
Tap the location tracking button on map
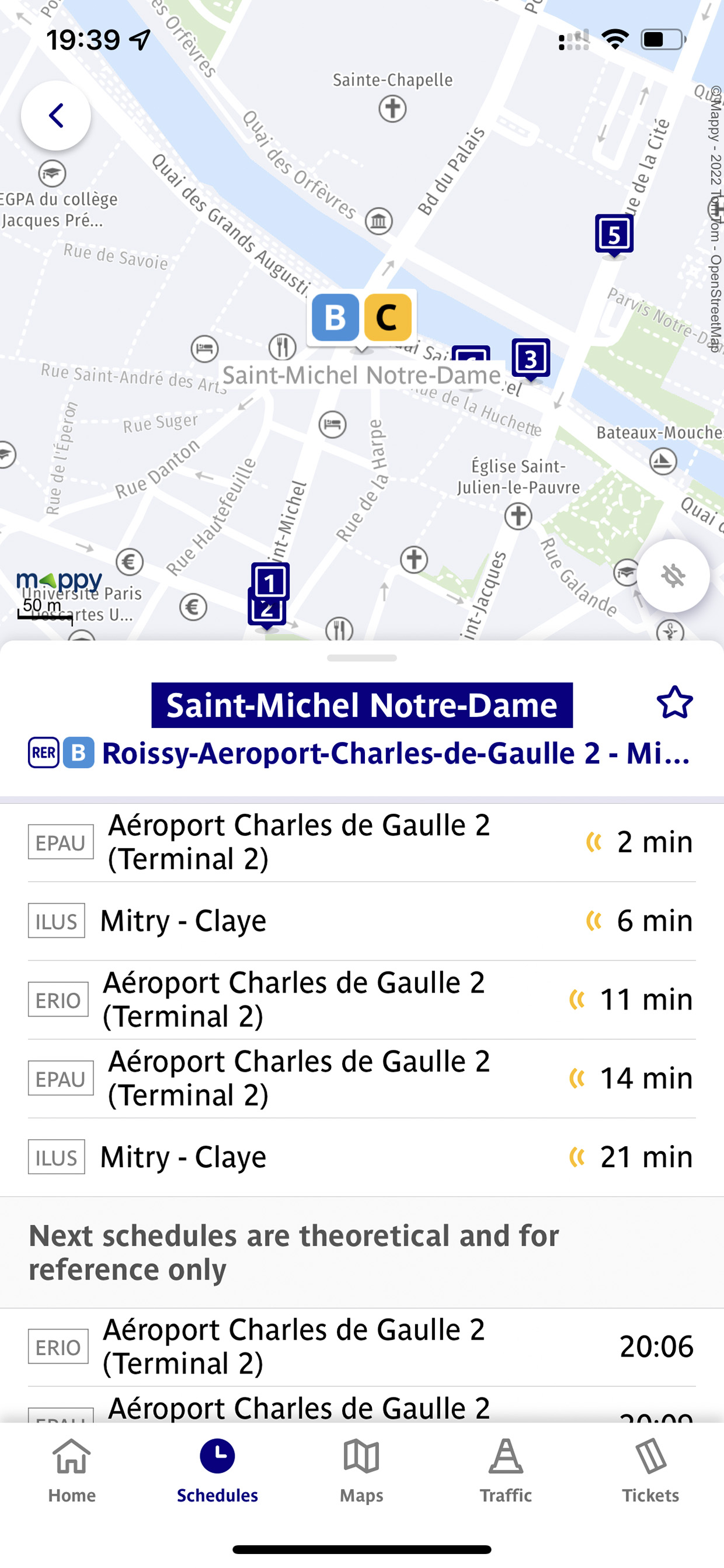[x=673, y=576]
